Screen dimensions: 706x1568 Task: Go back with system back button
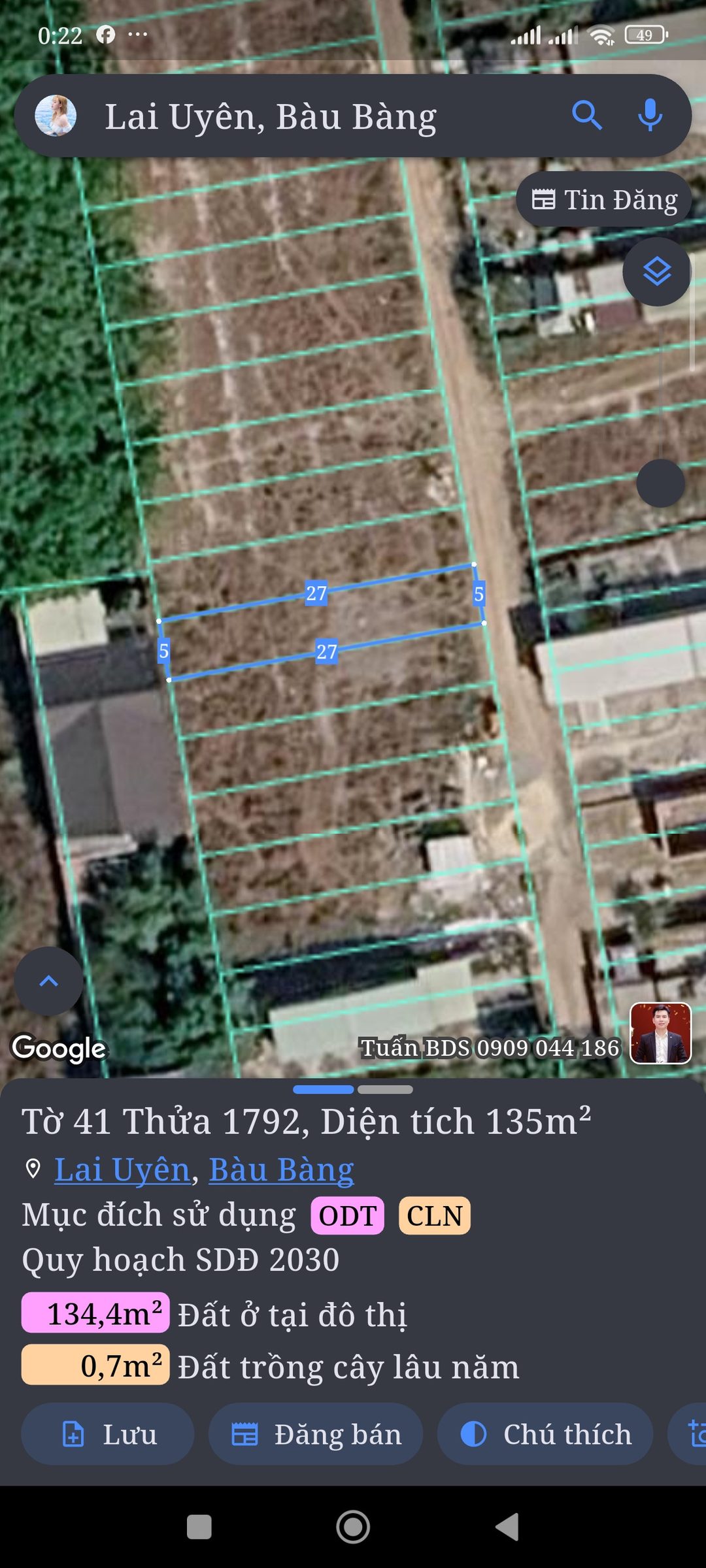(507, 1527)
